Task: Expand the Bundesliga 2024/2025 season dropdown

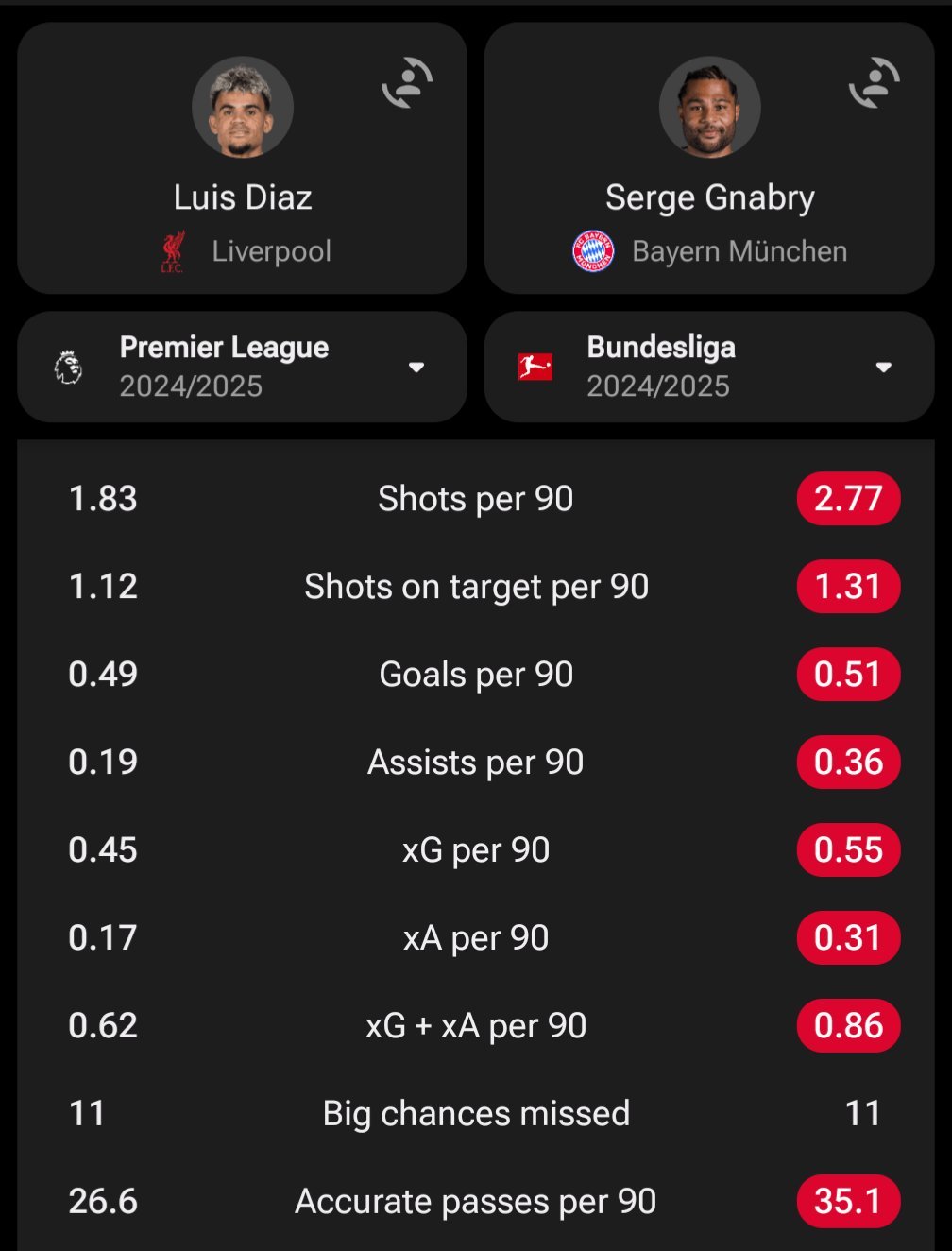Action: pyautogui.click(x=709, y=367)
